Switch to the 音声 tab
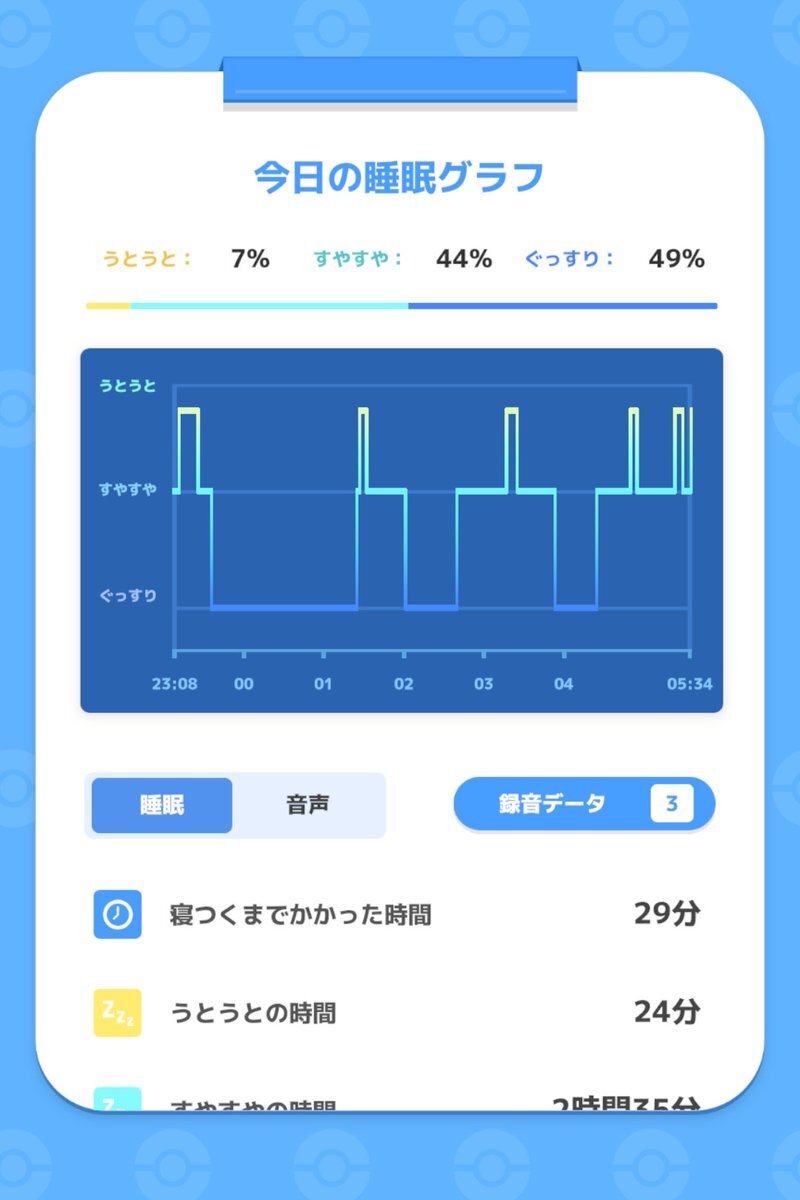This screenshot has height=1200, width=800. [308, 805]
